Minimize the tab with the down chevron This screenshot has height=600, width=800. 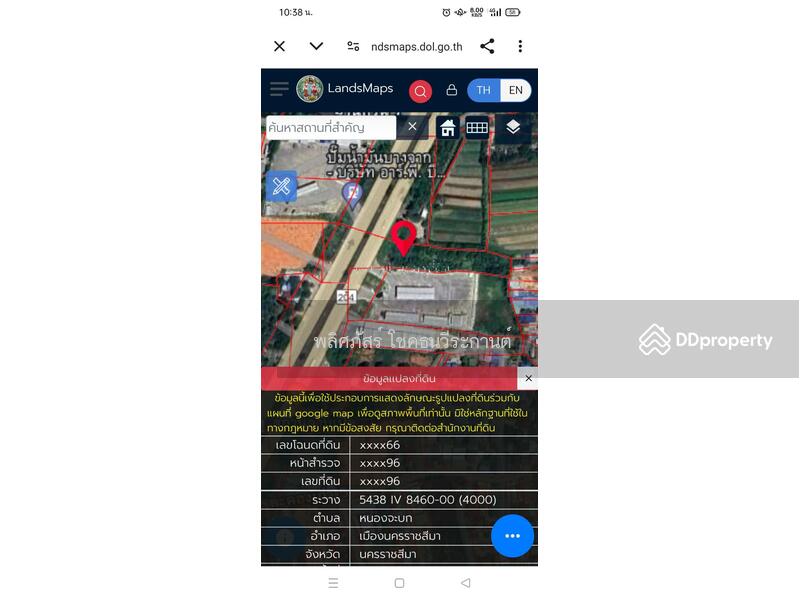coord(316,46)
